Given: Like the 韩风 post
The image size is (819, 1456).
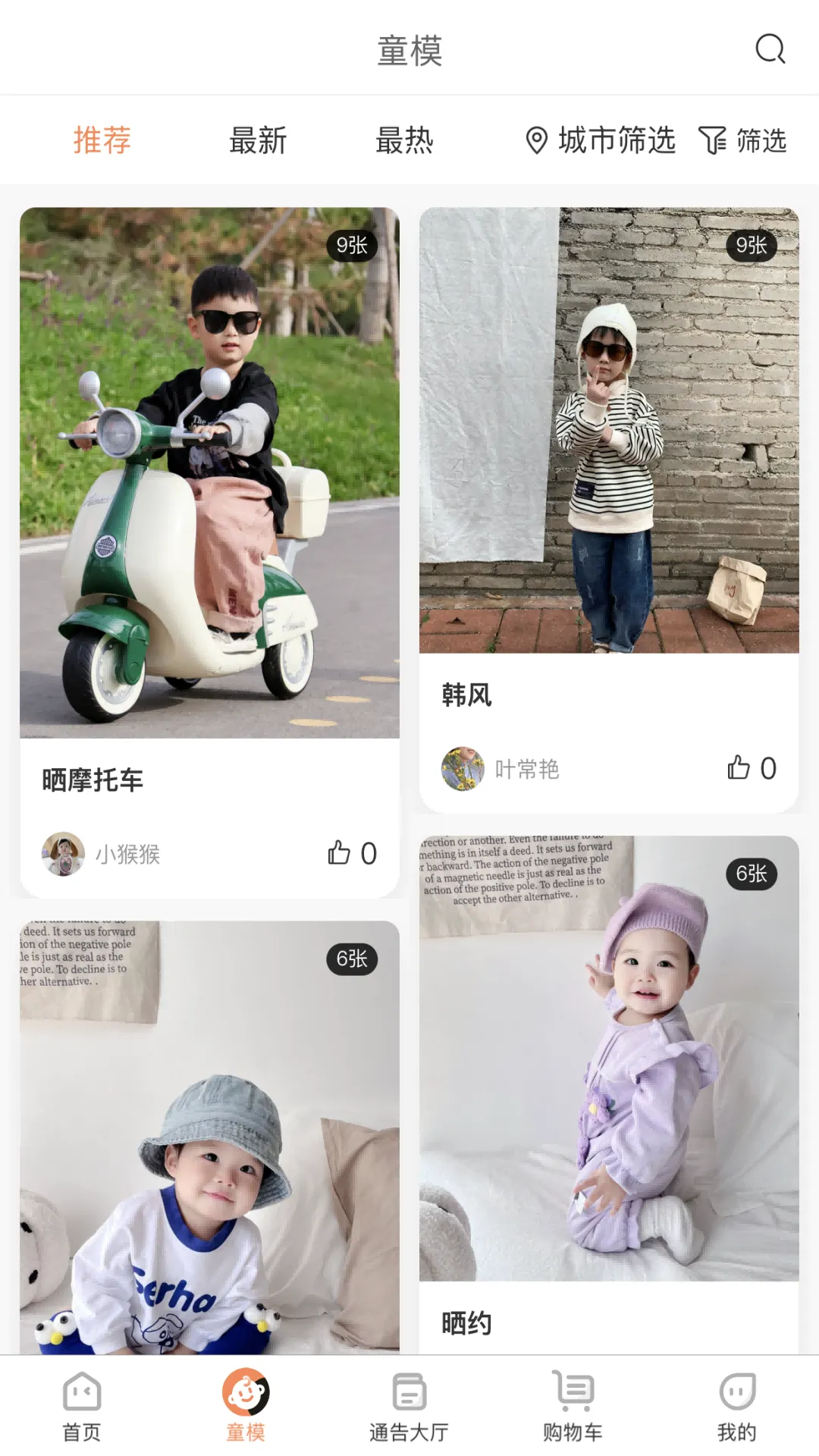Looking at the screenshot, I should click(752, 768).
